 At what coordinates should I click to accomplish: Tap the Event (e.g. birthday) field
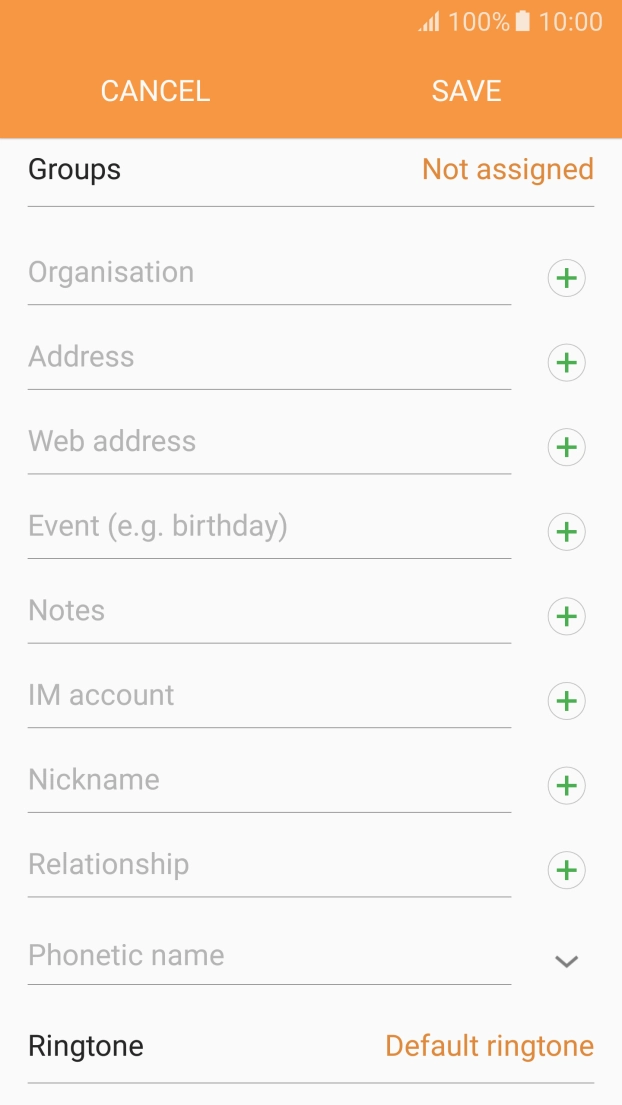pos(268,526)
